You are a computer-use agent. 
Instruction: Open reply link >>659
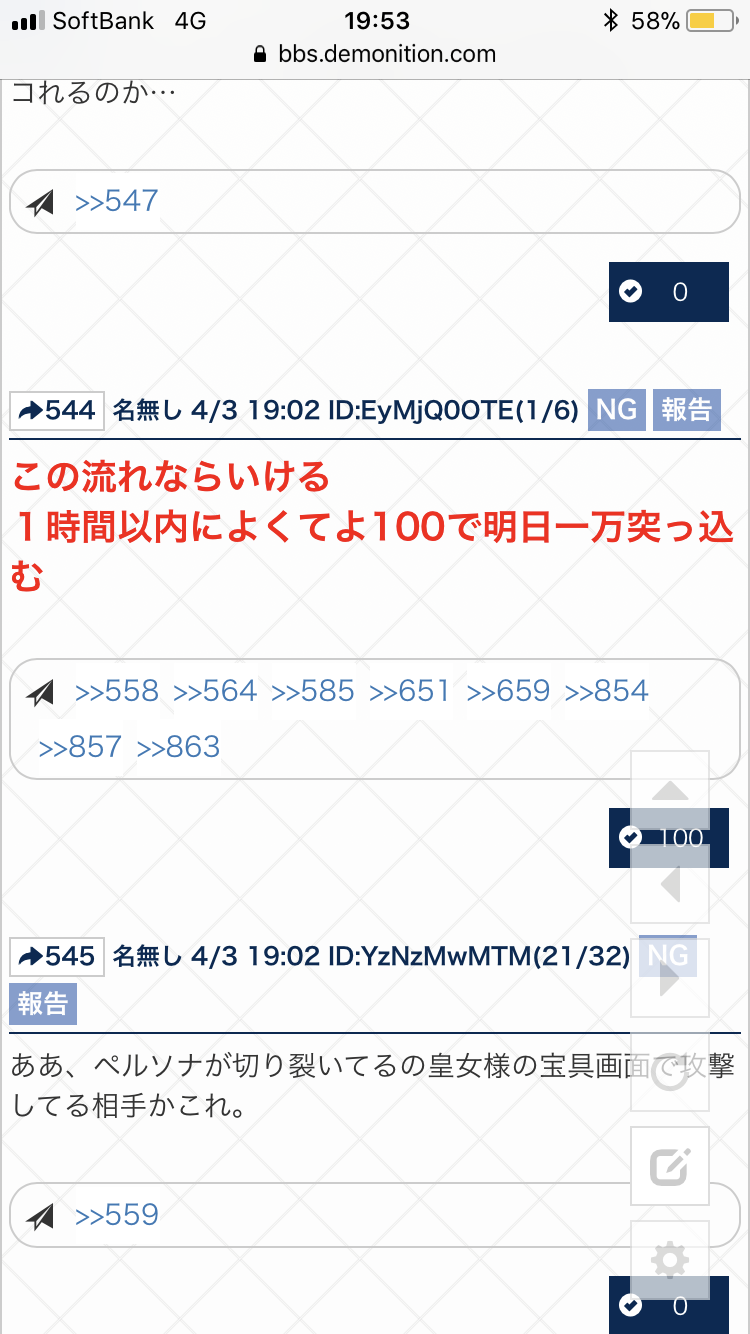coord(508,691)
